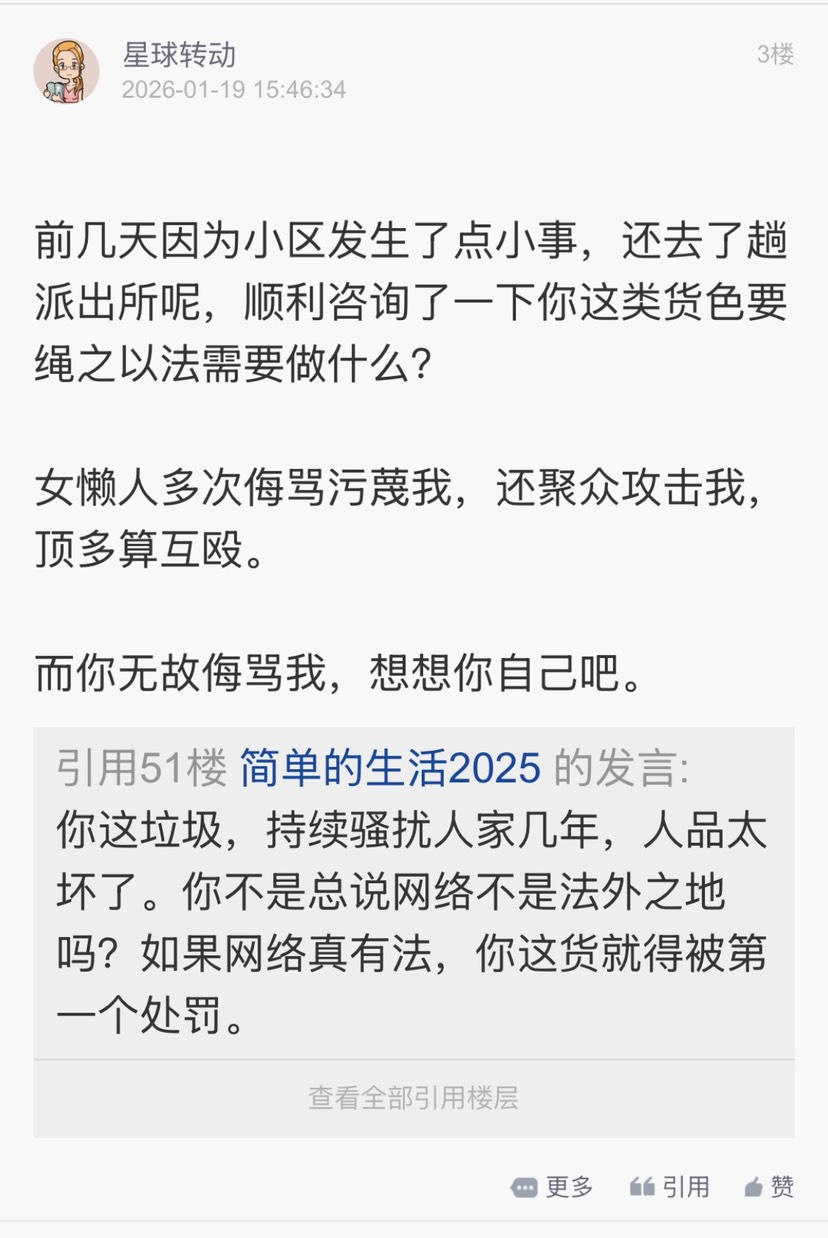View all quoted floors (查看全部引用楼层)
This screenshot has width=828, height=1238.
pyautogui.click(x=413, y=1098)
